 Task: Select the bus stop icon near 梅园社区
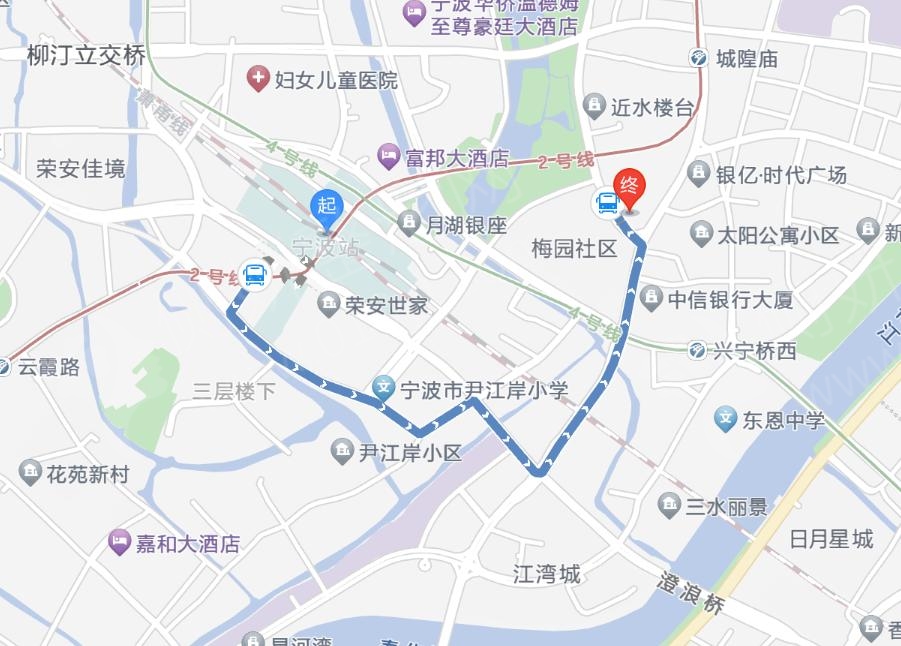coord(607,203)
